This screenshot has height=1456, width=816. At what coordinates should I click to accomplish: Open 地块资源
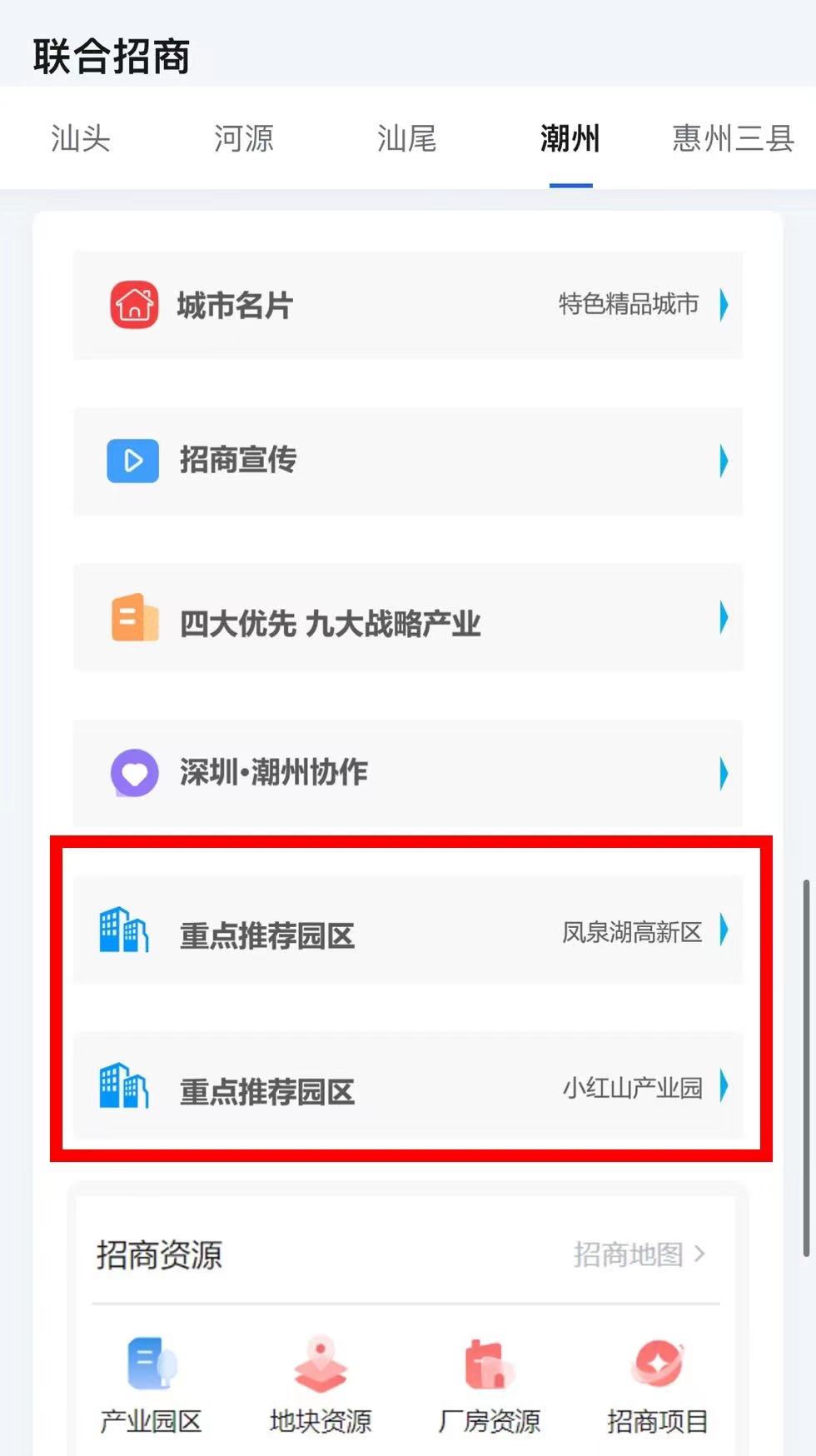(x=321, y=1384)
